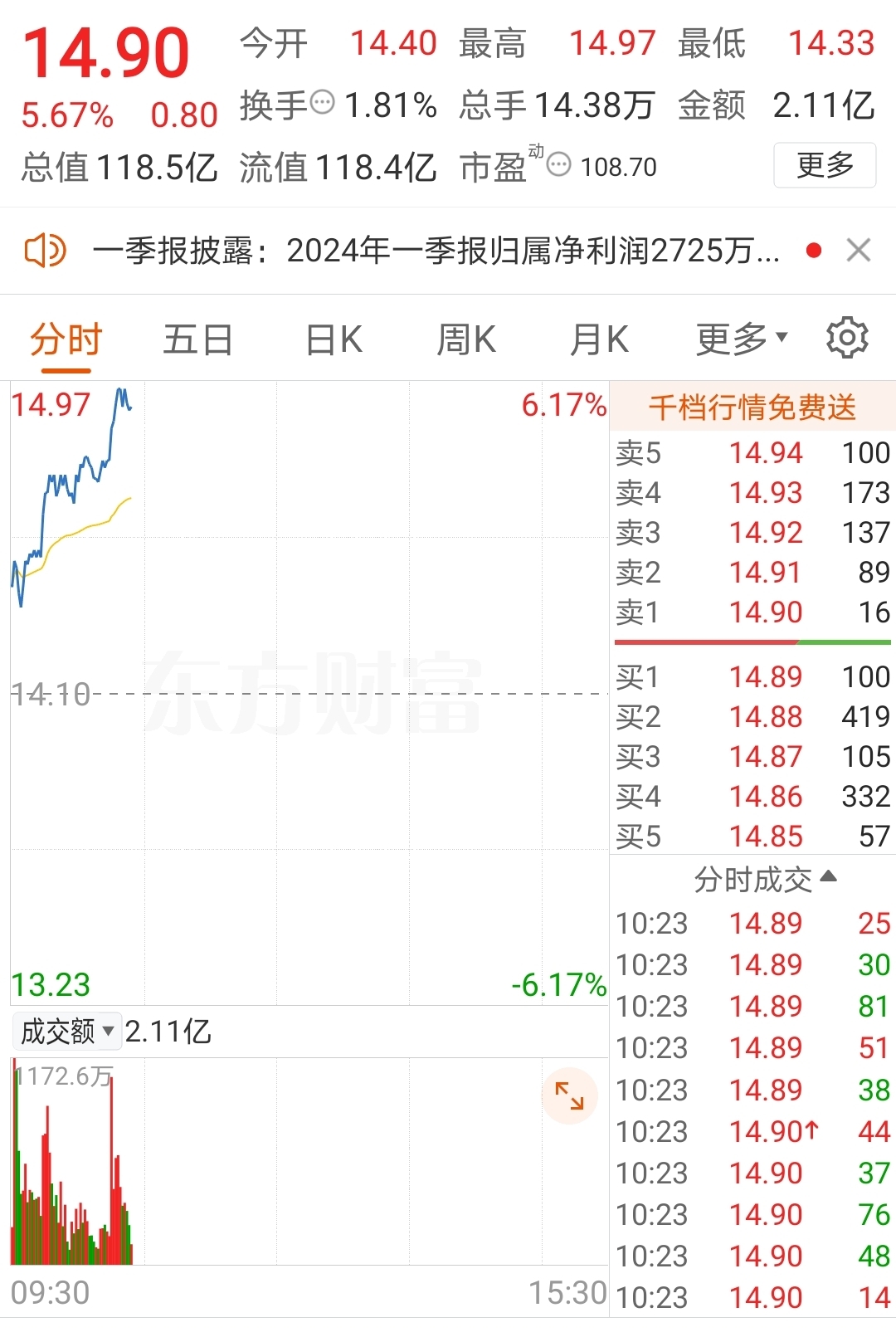Show info for 市盈 ratio
This screenshot has height=1332, width=896.
(559, 165)
